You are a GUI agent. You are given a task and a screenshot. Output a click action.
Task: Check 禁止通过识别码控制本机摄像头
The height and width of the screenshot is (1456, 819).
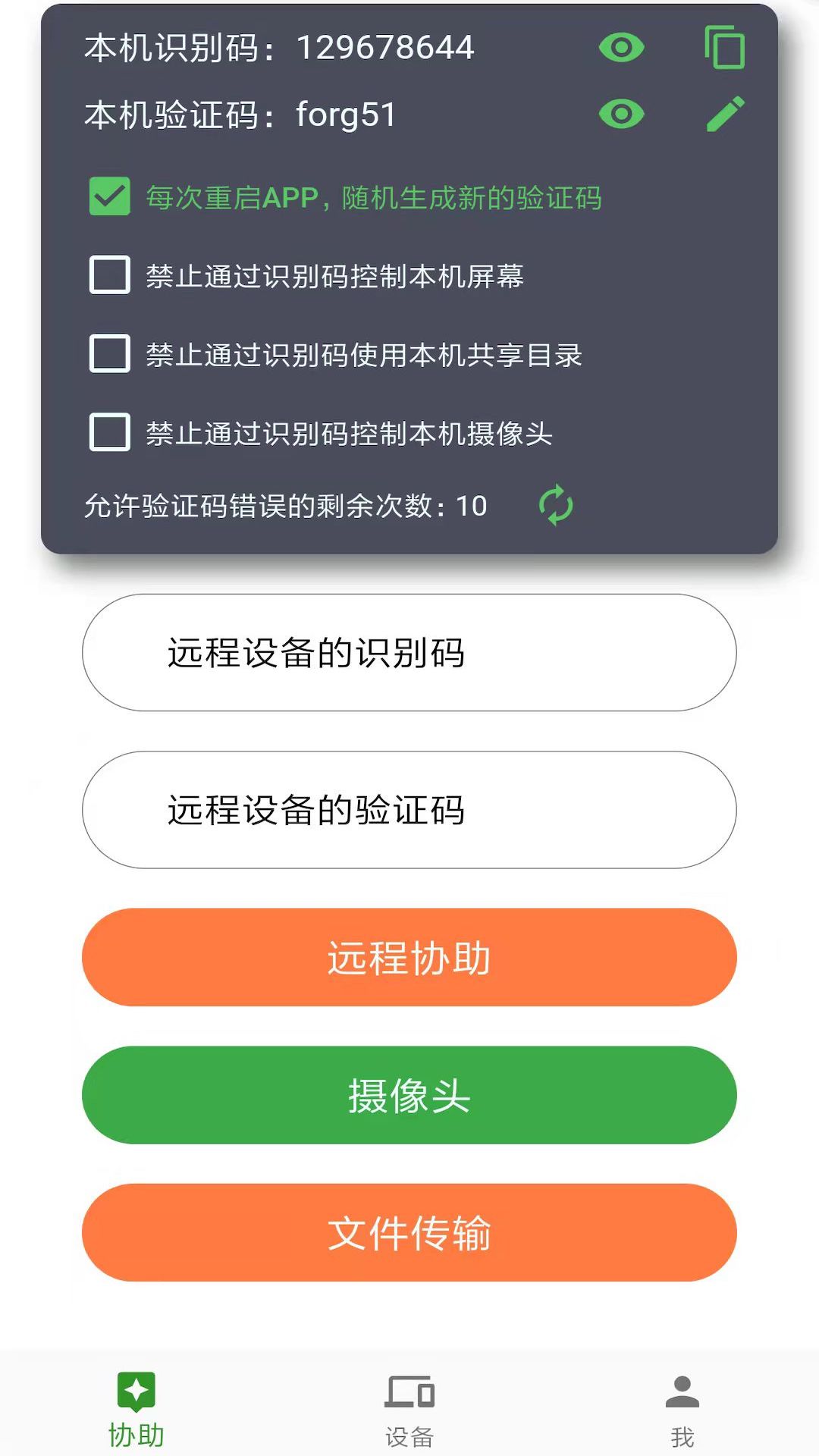pyautogui.click(x=108, y=433)
